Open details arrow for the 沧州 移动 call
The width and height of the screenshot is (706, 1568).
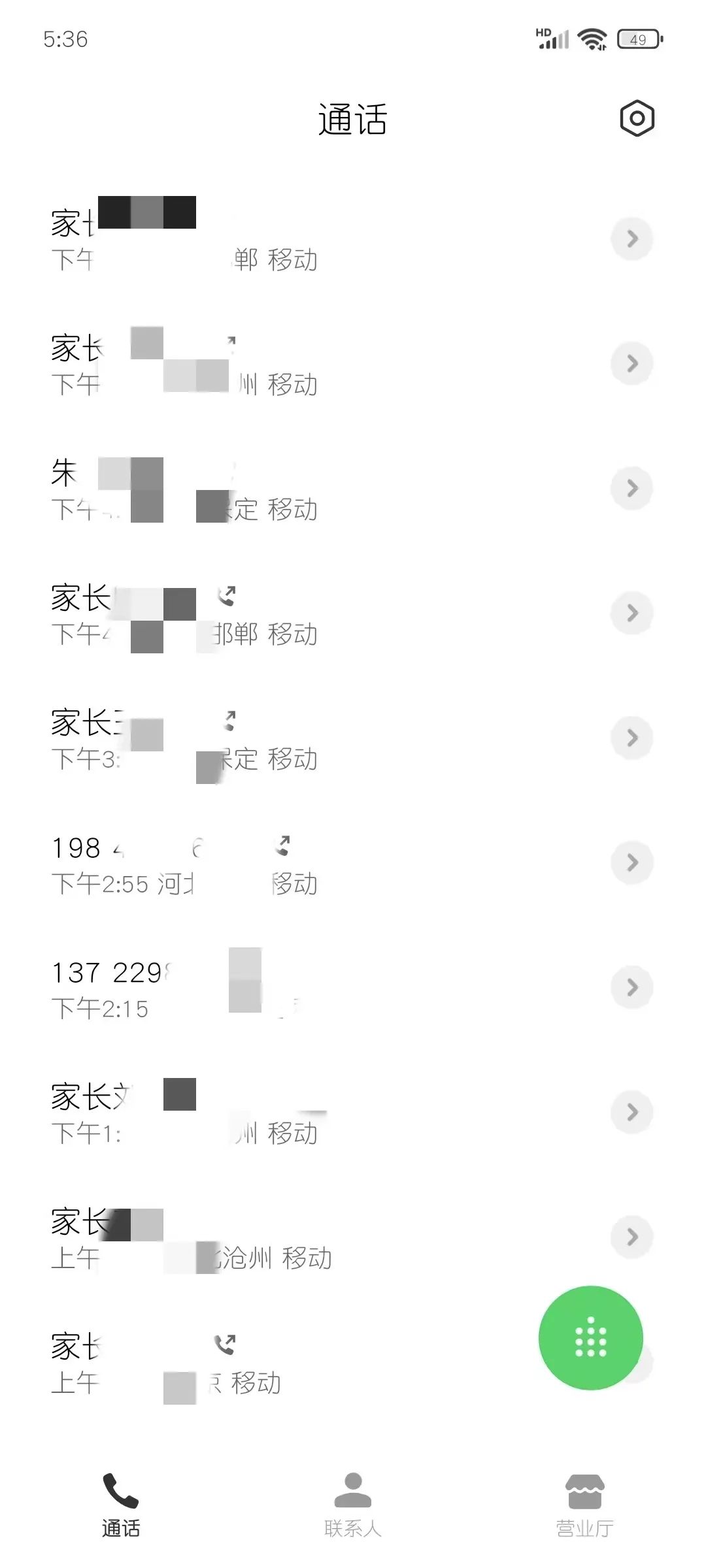point(631,1237)
